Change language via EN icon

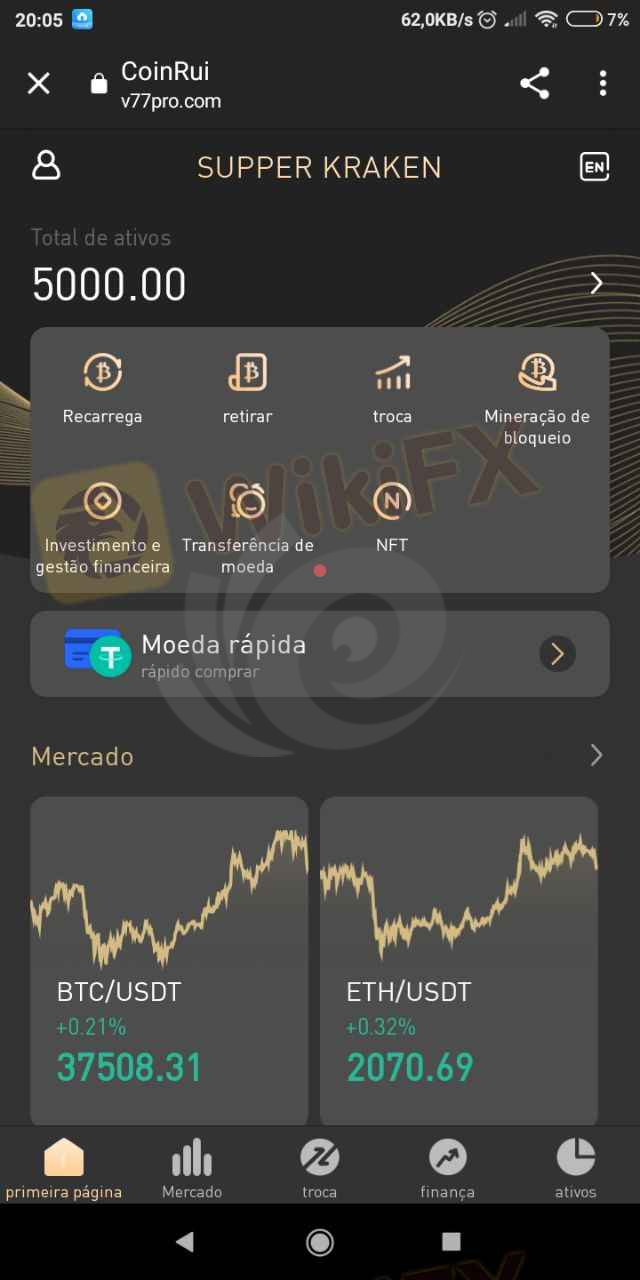click(x=594, y=166)
